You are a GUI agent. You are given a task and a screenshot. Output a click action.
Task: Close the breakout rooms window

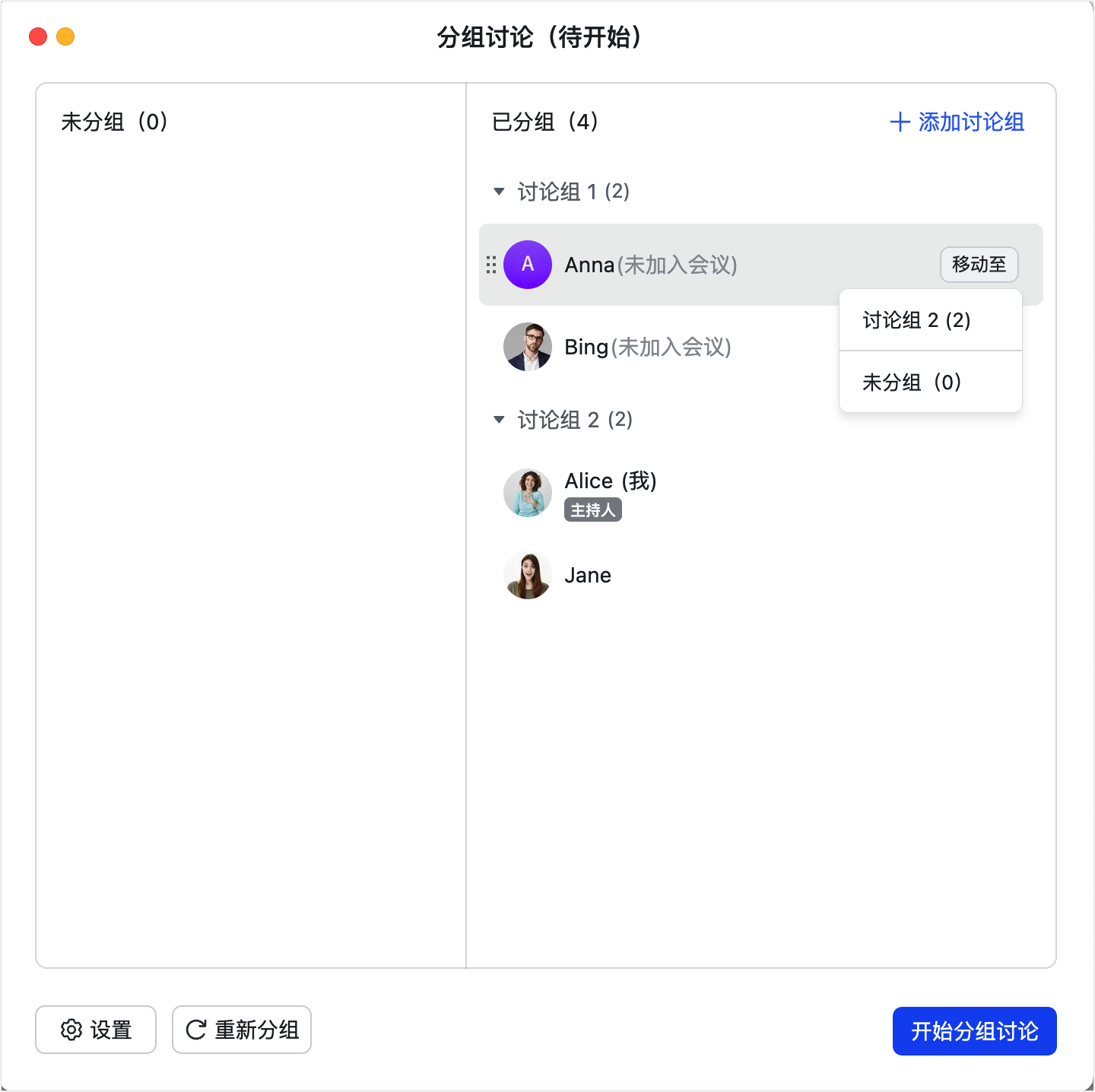click(x=38, y=37)
